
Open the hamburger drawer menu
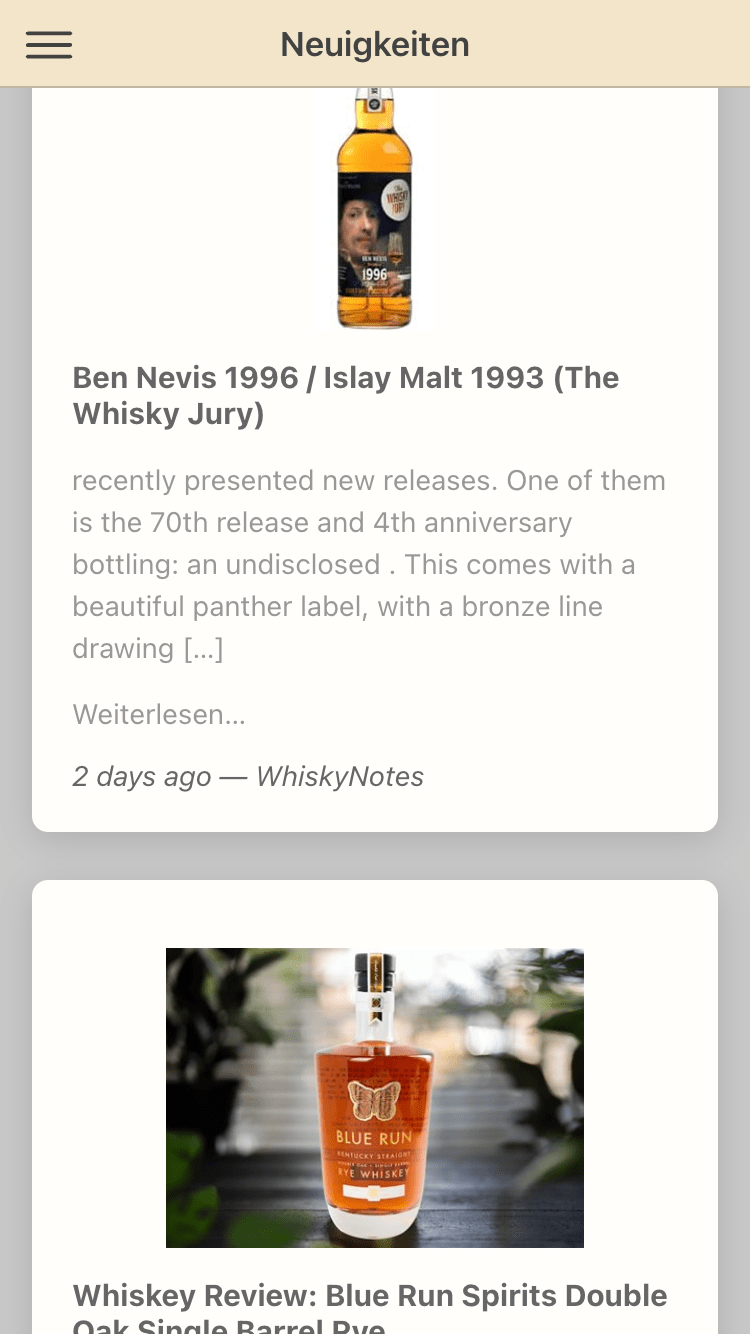pyautogui.click(x=49, y=45)
